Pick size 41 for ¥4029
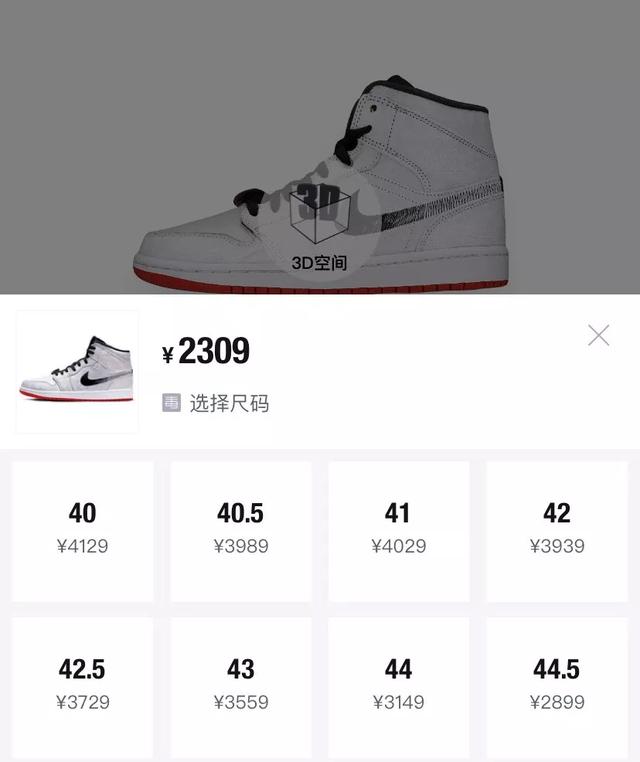 pyautogui.click(x=398, y=530)
